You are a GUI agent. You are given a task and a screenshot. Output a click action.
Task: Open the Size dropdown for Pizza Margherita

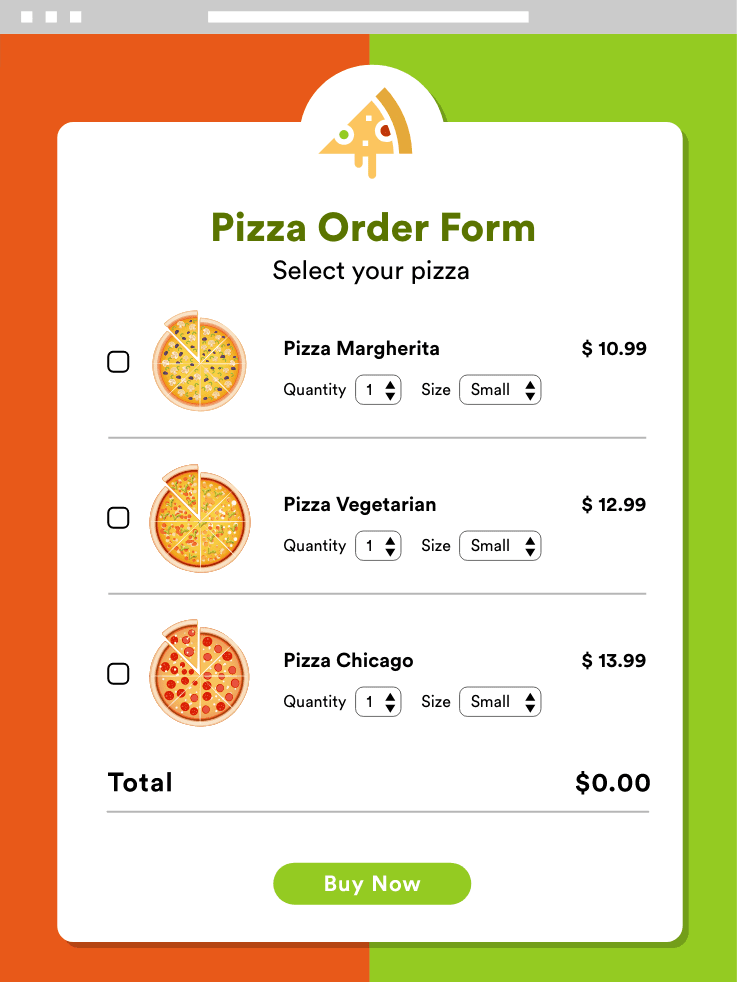[x=500, y=390]
